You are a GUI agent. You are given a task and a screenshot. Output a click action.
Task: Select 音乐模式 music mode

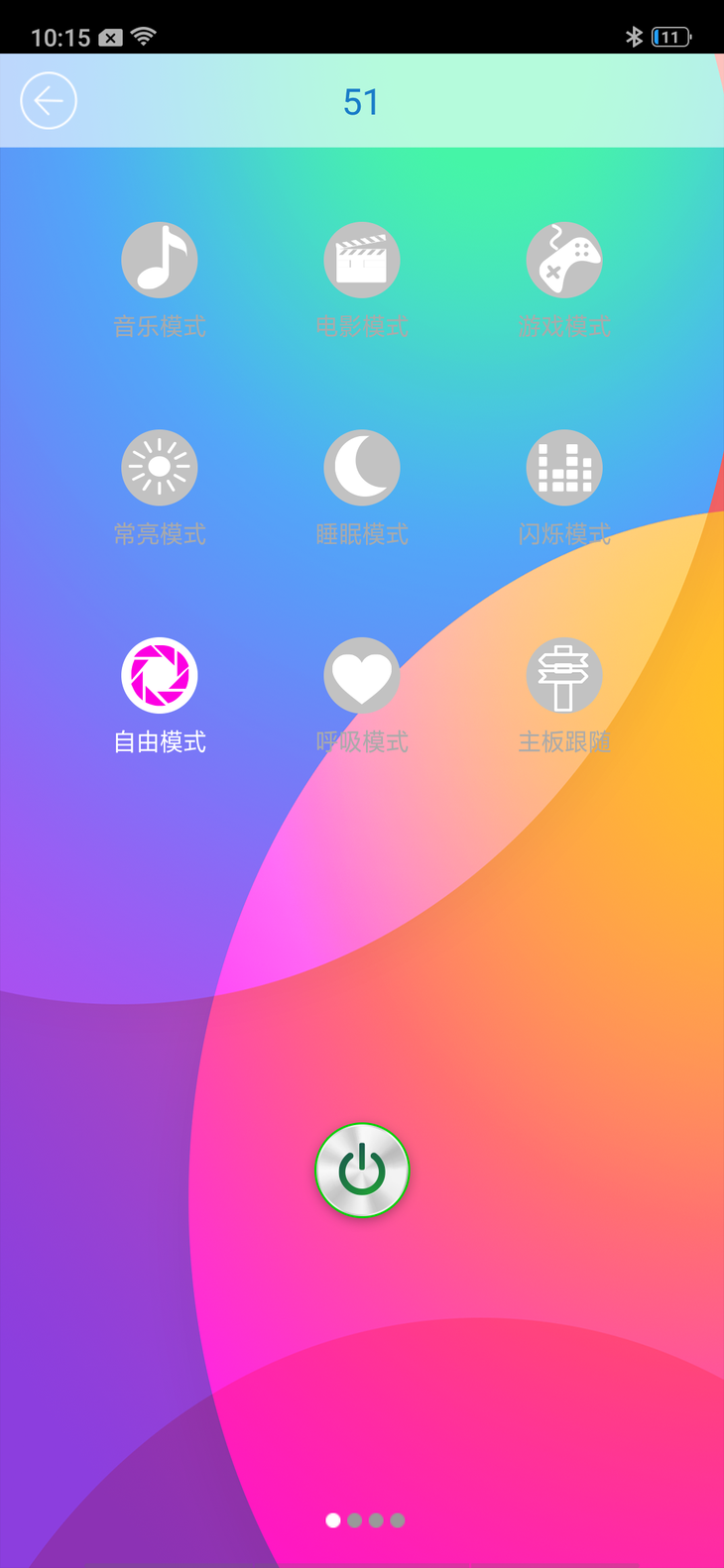[x=160, y=261]
